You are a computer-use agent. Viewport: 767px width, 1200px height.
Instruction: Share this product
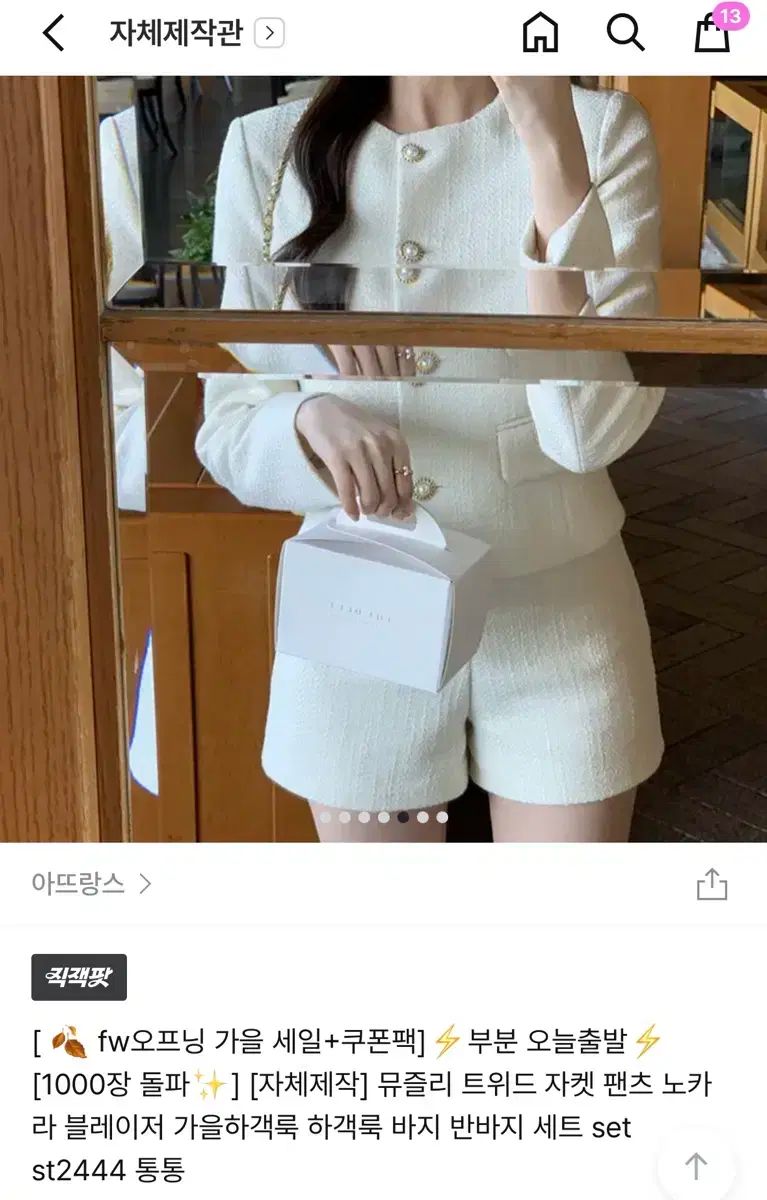pyautogui.click(x=712, y=885)
